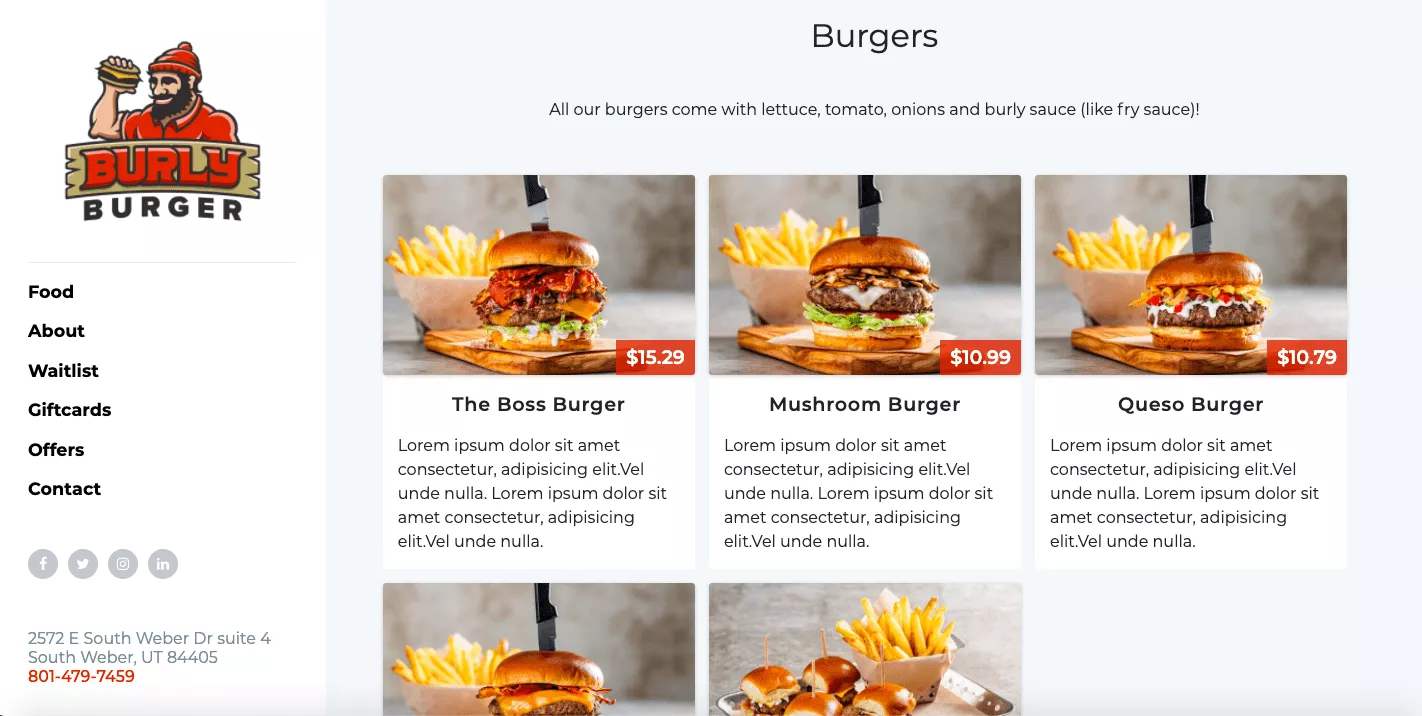
Task: Select Giftcards in the sidebar
Action: click(x=69, y=410)
